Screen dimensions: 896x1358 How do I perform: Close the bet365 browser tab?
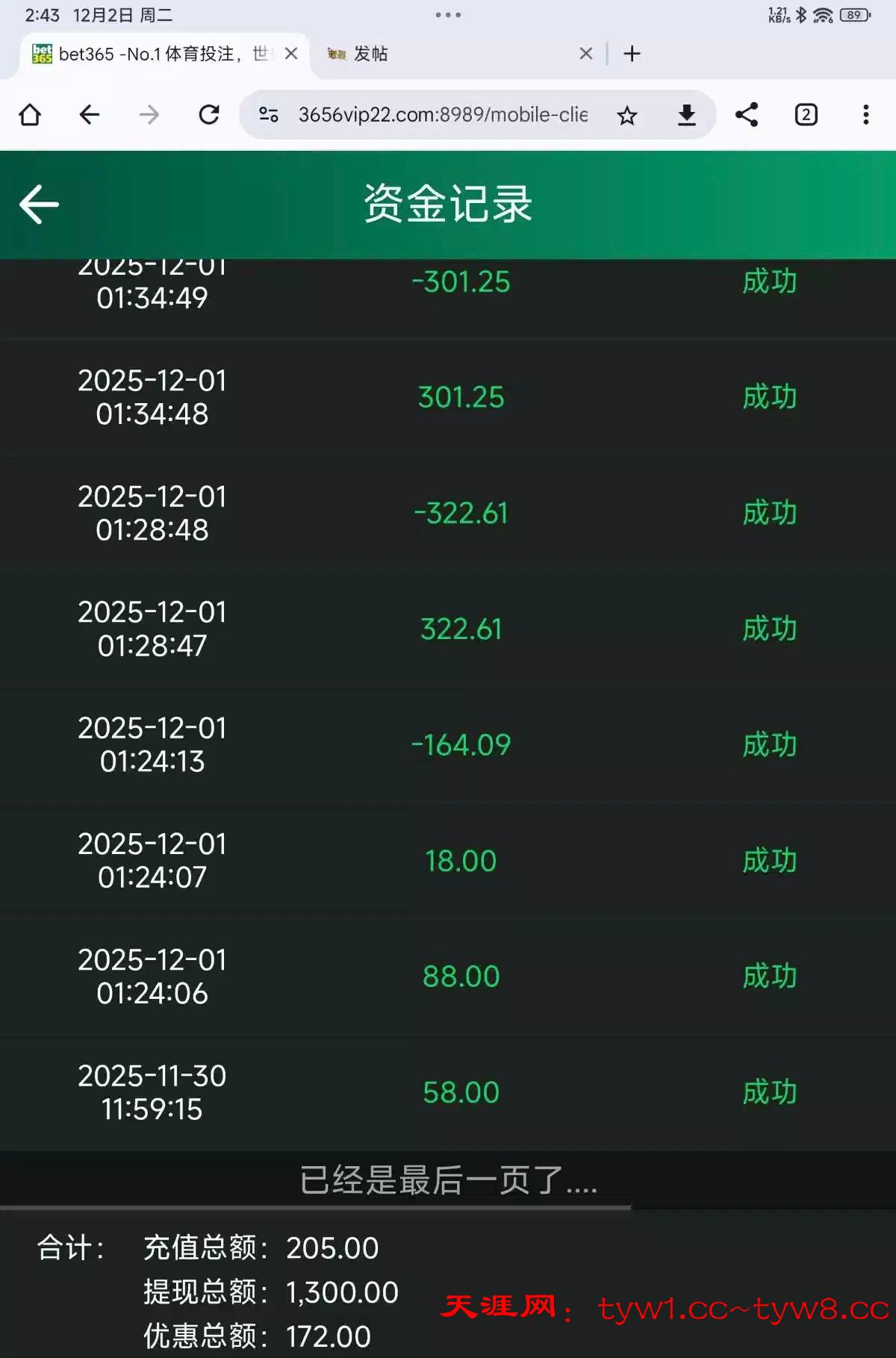click(291, 54)
